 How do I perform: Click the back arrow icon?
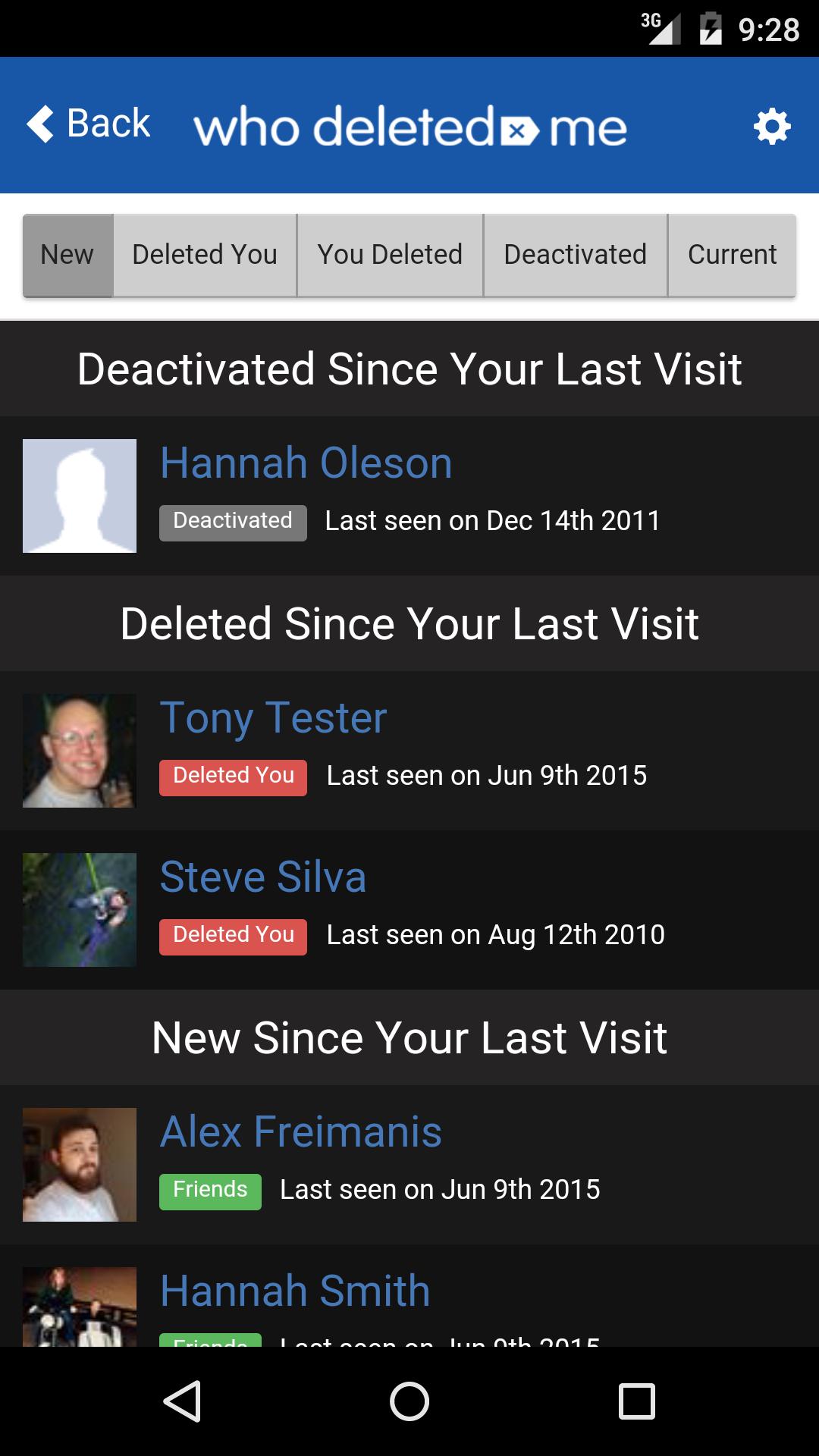tap(42, 124)
